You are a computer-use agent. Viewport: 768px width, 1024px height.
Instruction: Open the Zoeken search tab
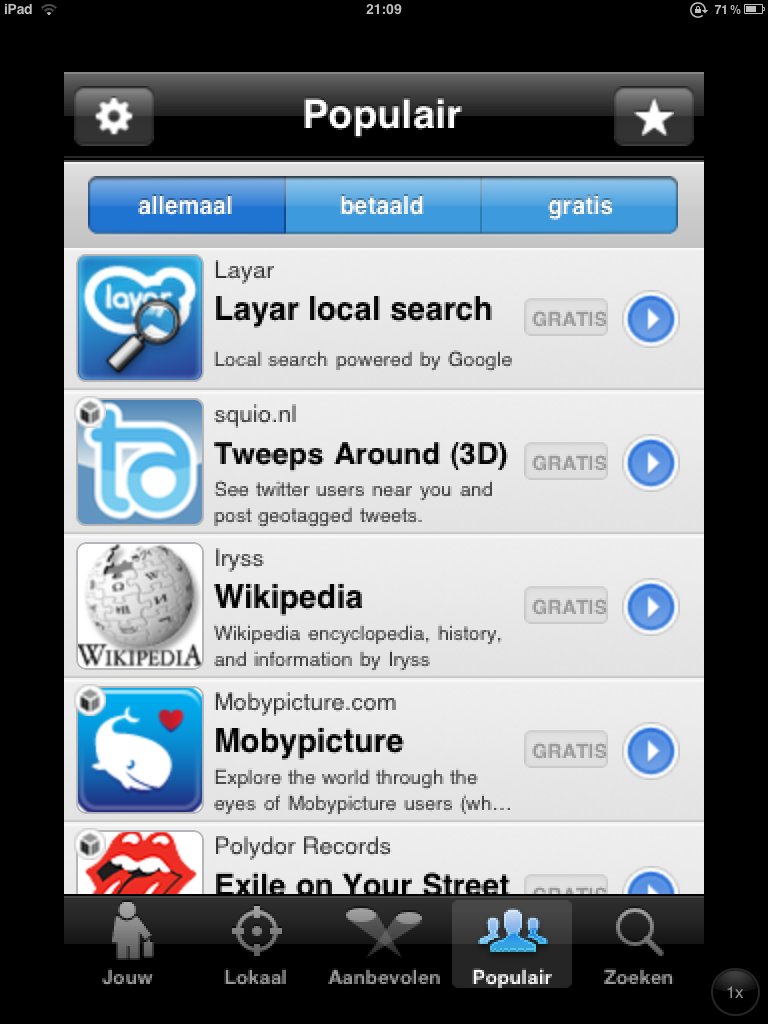point(639,944)
